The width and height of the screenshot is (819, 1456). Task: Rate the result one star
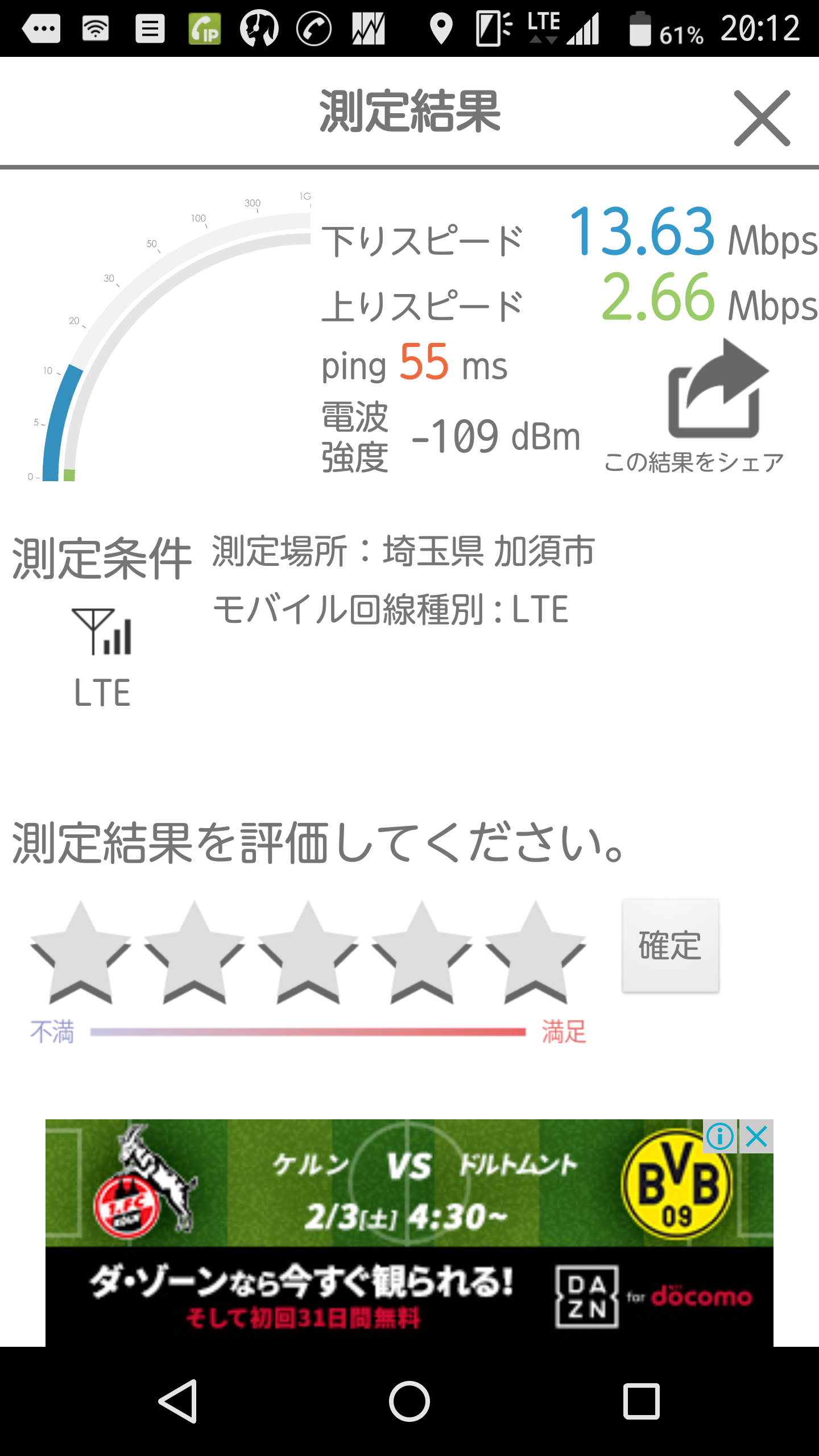(80, 953)
